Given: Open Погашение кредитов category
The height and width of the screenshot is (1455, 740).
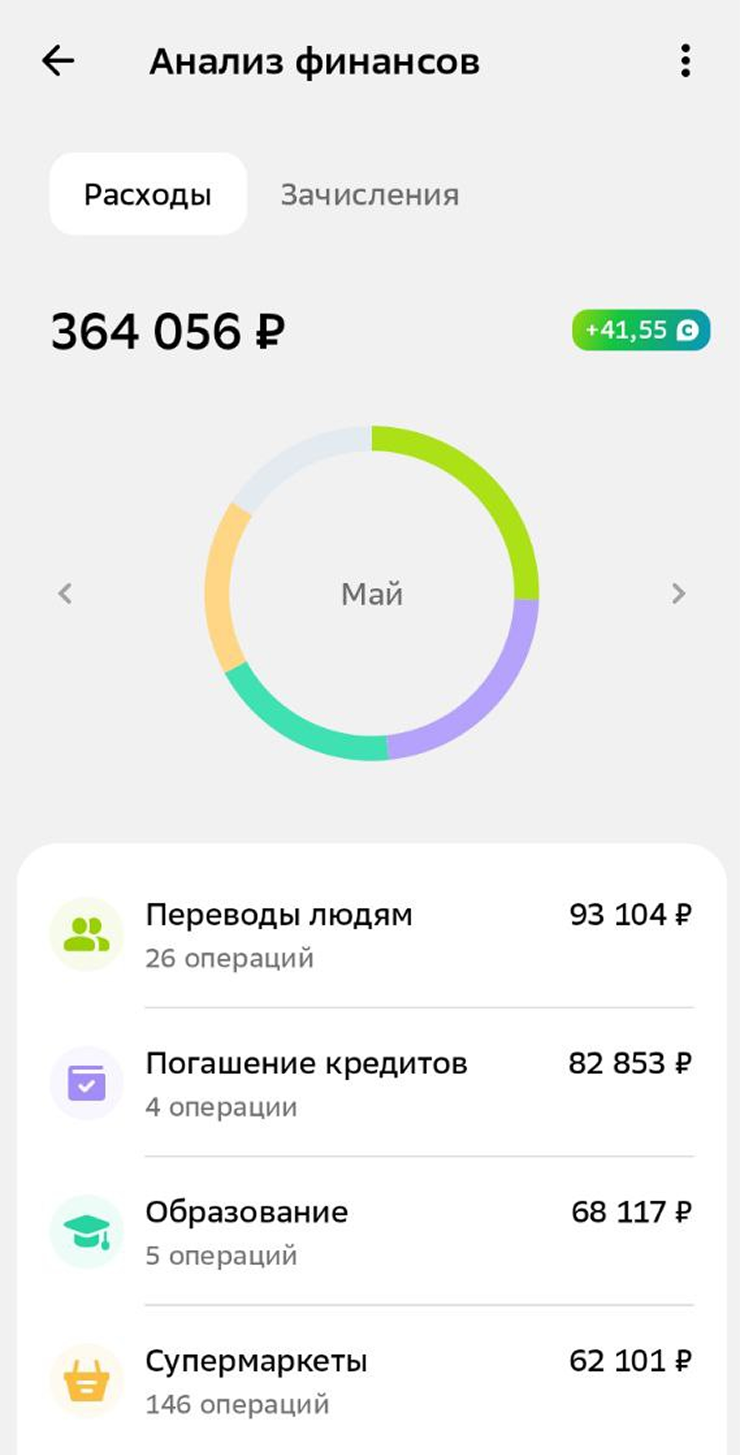Looking at the screenshot, I should [371, 1083].
